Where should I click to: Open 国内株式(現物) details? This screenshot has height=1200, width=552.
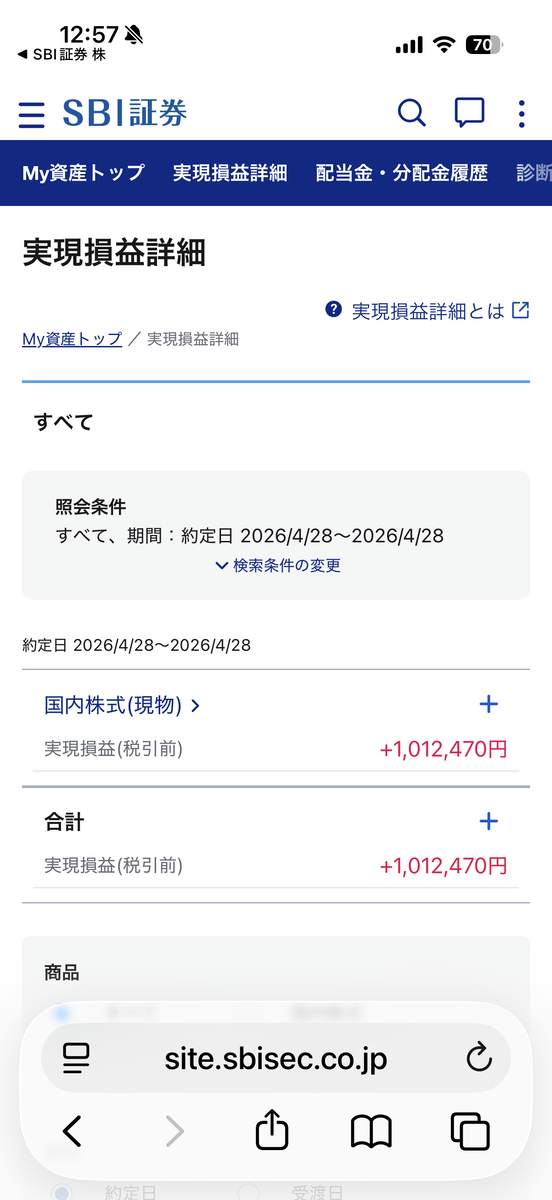click(x=123, y=705)
